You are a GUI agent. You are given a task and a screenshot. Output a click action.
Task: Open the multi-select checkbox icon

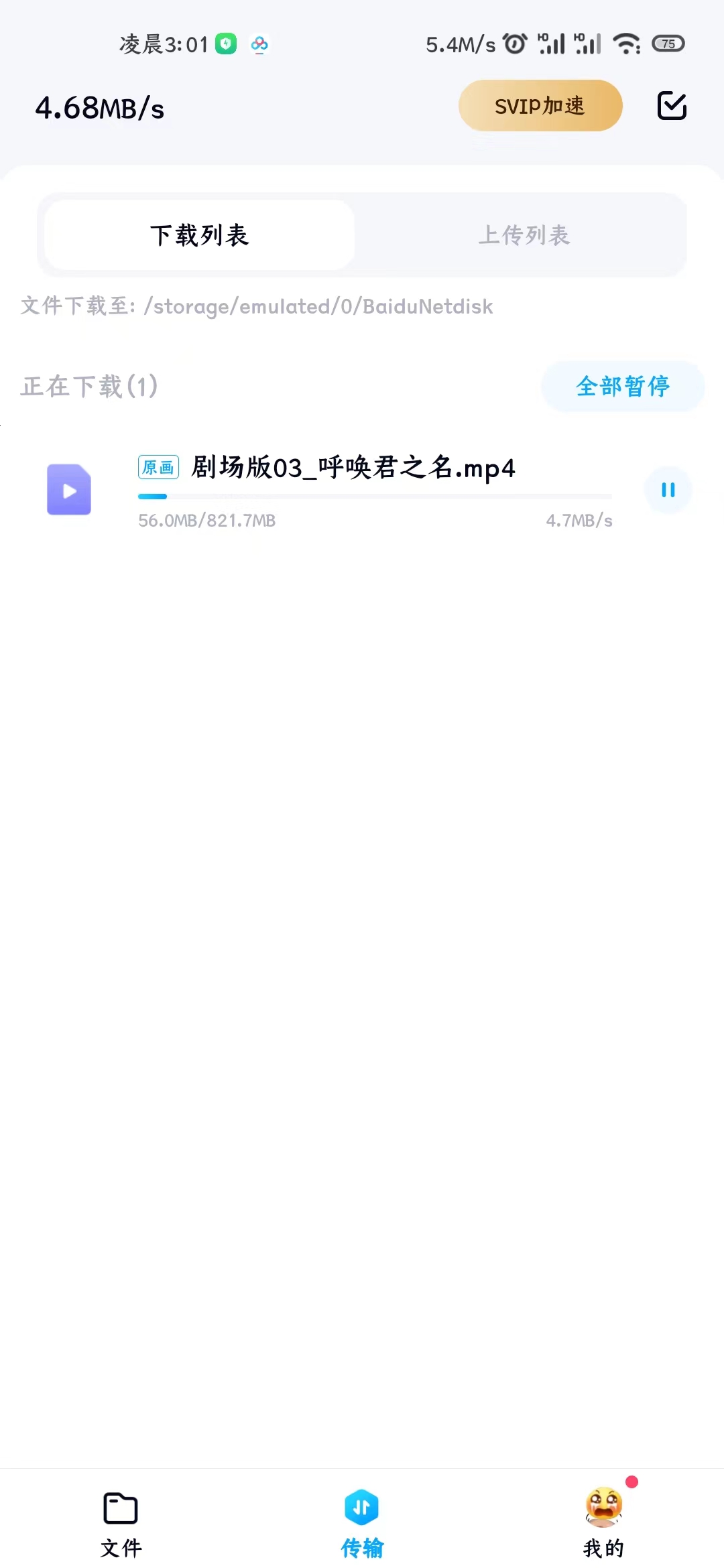pos(672,106)
